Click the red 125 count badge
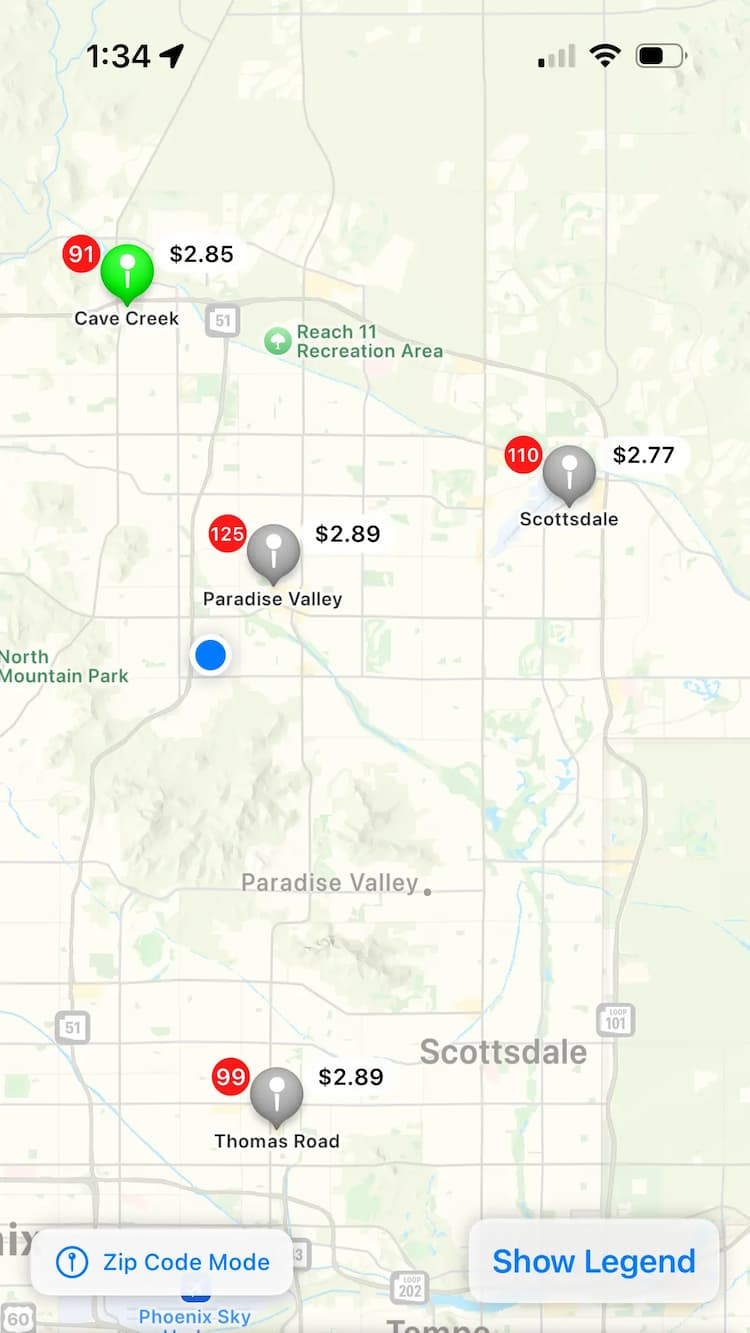The image size is (750, 1333). [x=227, y=533]
